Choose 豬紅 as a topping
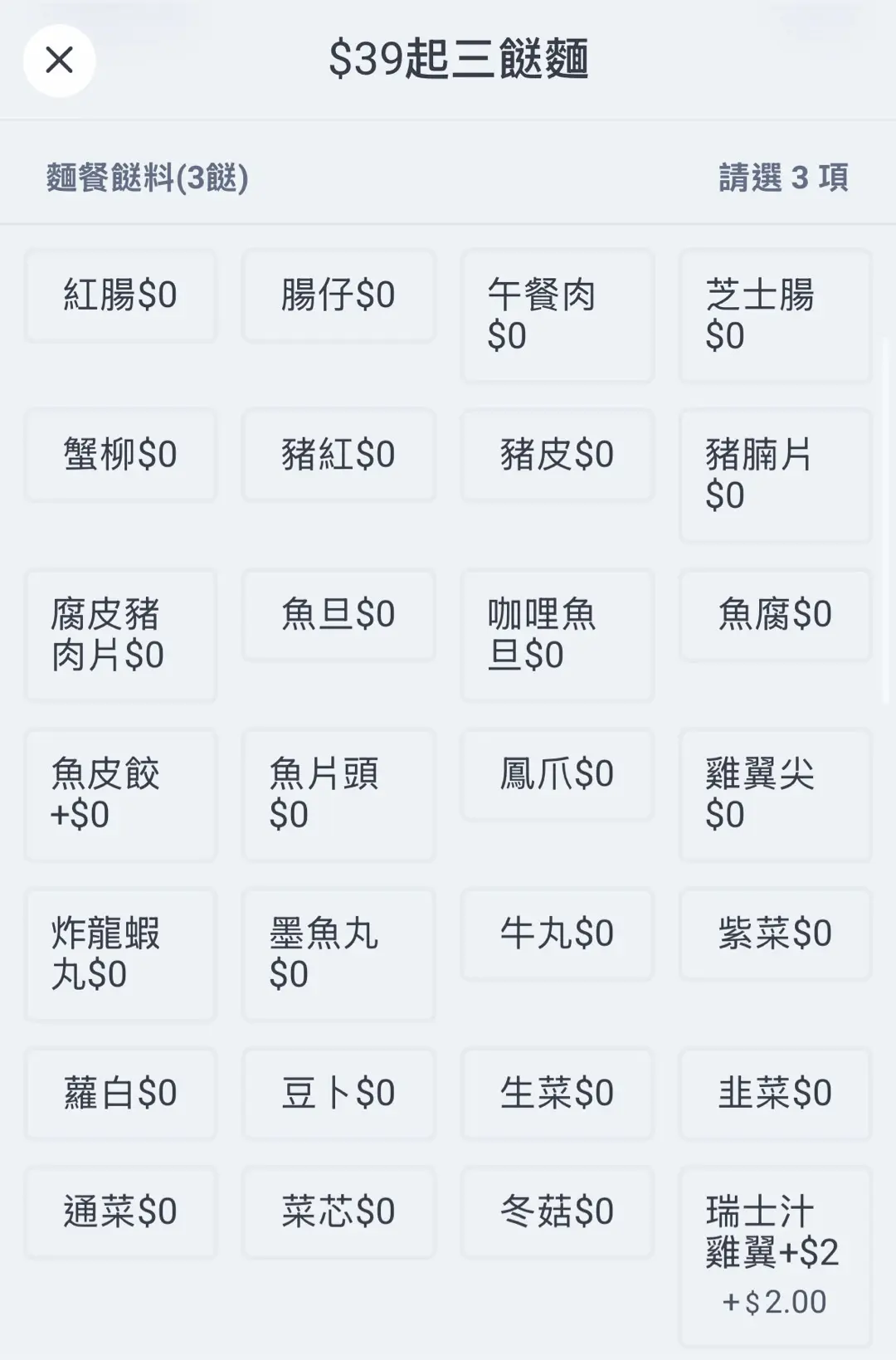Image resolution: width=896 pixels, height=1360 pixels. (x=338, y=455)
